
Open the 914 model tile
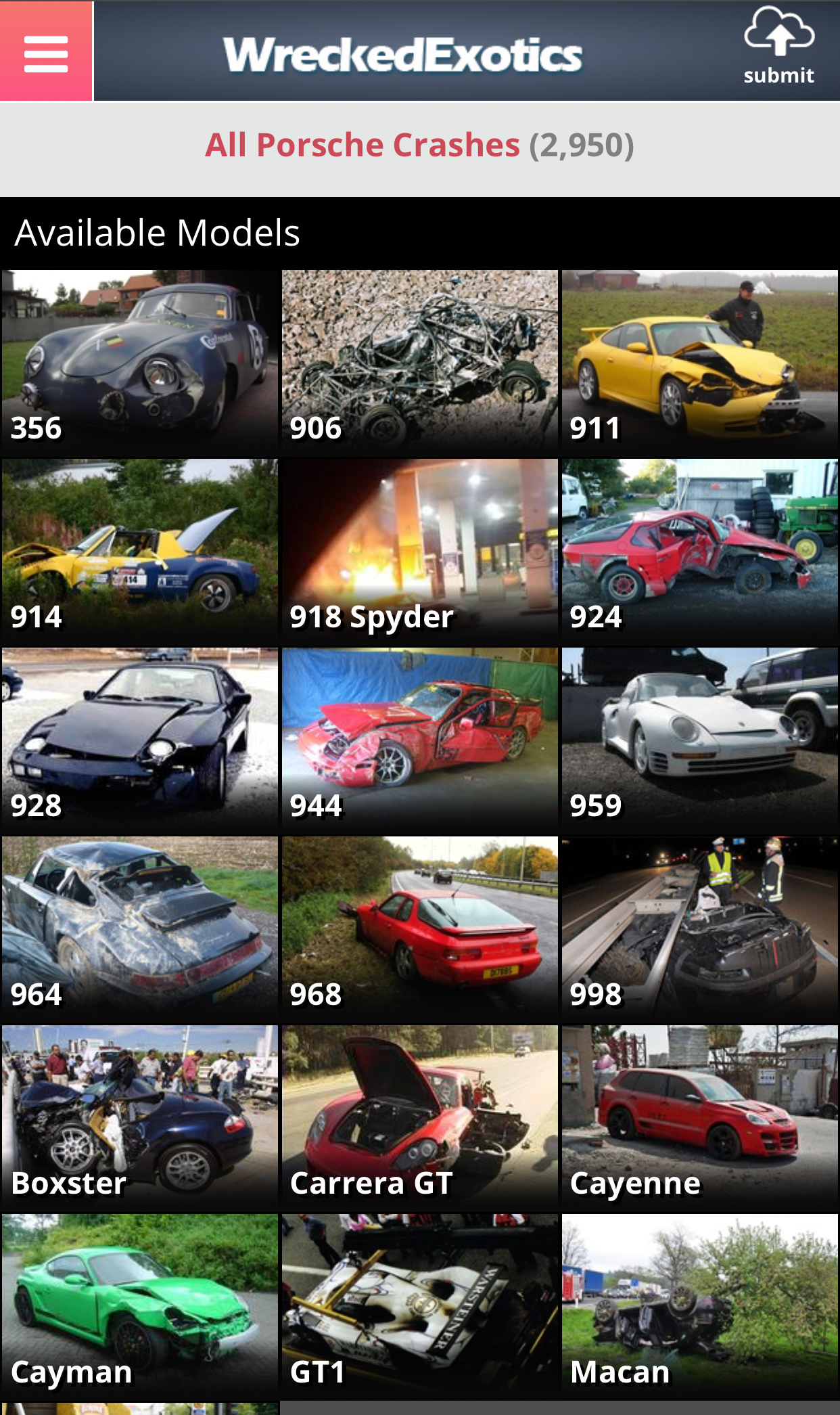pos(140,552)
